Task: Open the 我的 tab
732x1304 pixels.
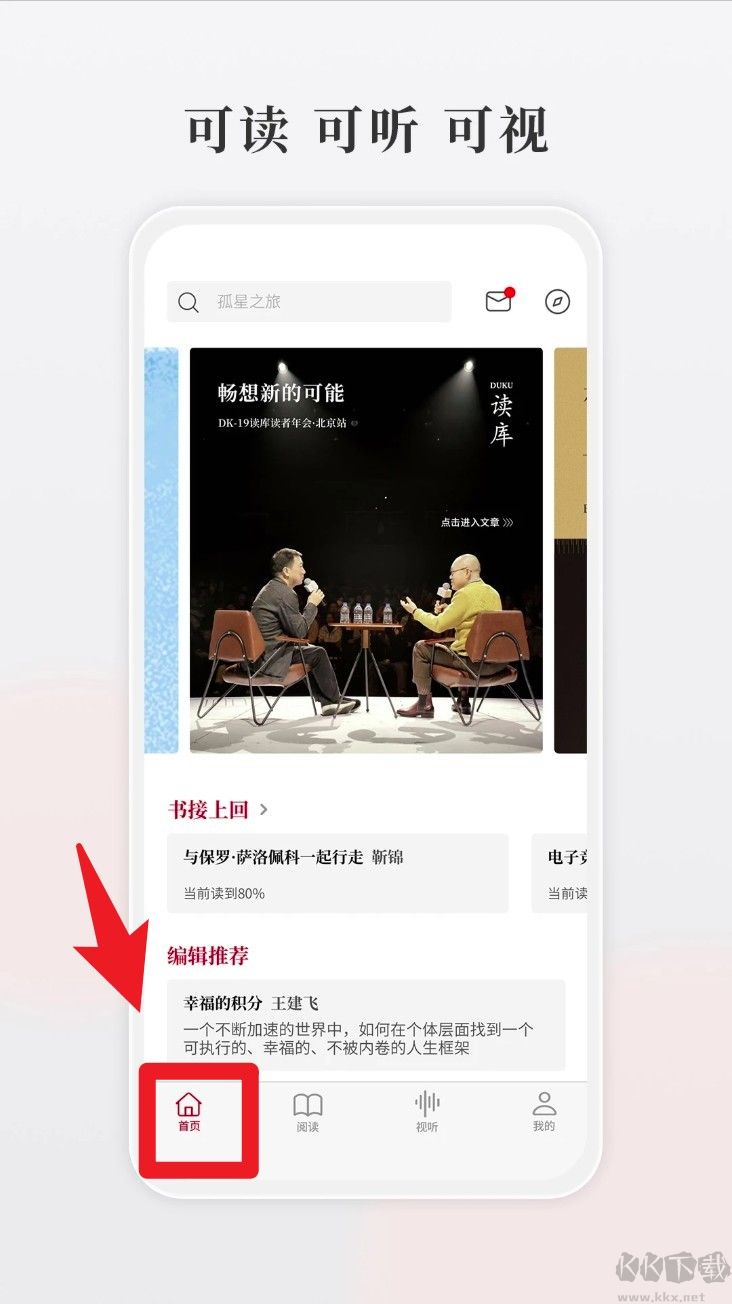Action: [544, 1112]
